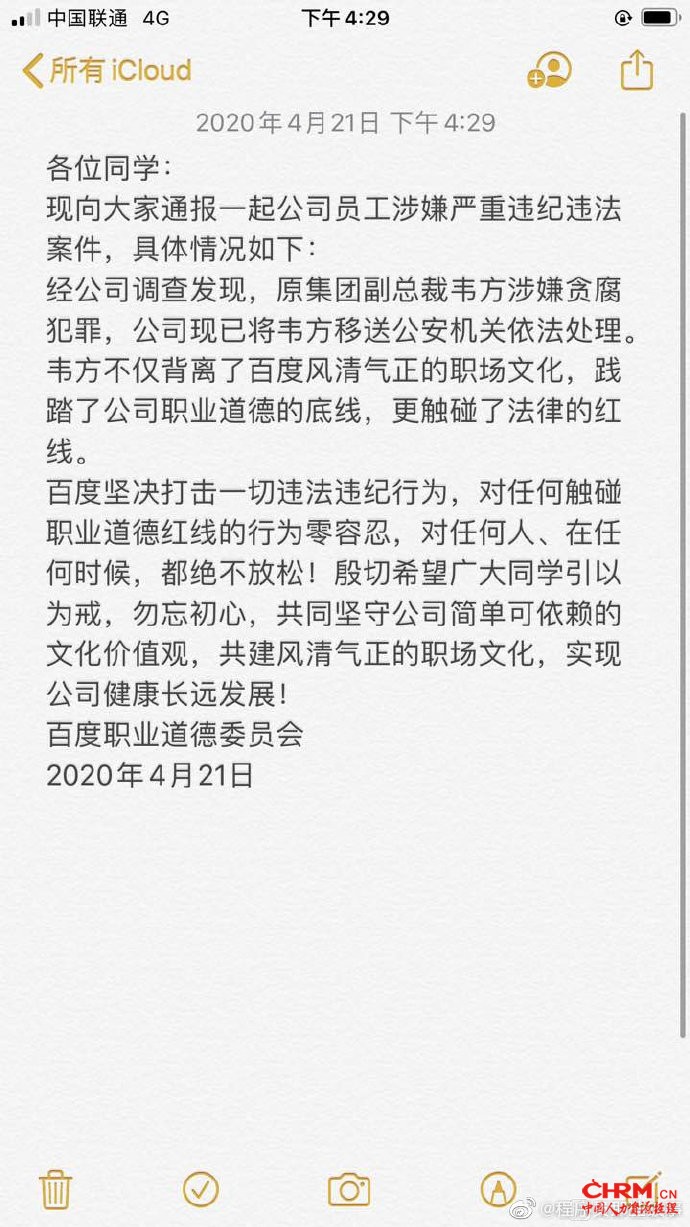Image resolution: width=690 pixels, height=1227 pixels.
Task: Open the add people collaboration icon
Action: [549, 70]
